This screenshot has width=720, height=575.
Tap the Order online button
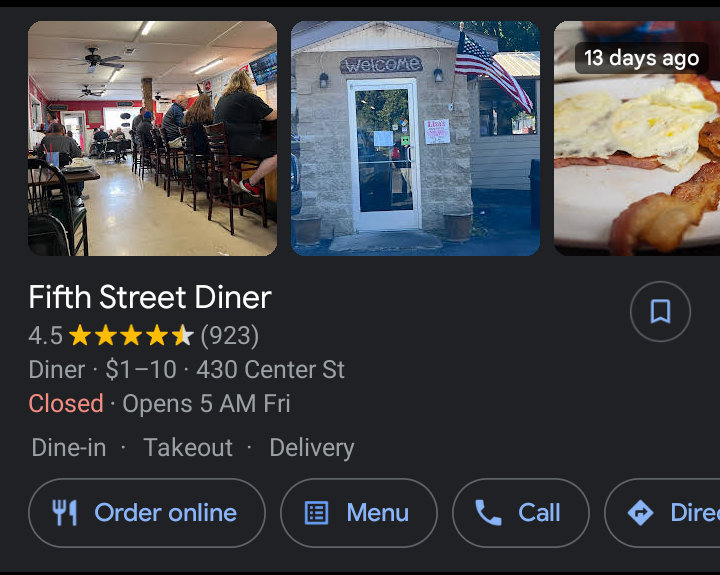146,513
